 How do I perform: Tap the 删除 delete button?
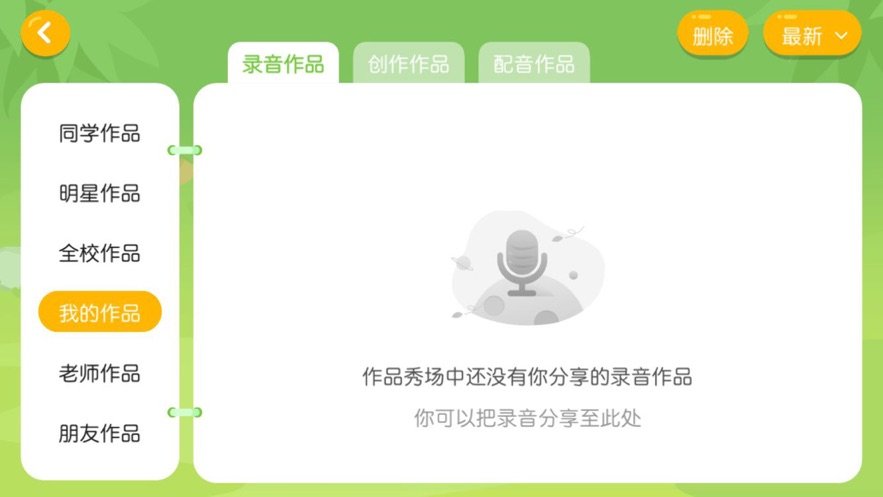[712, 35]
